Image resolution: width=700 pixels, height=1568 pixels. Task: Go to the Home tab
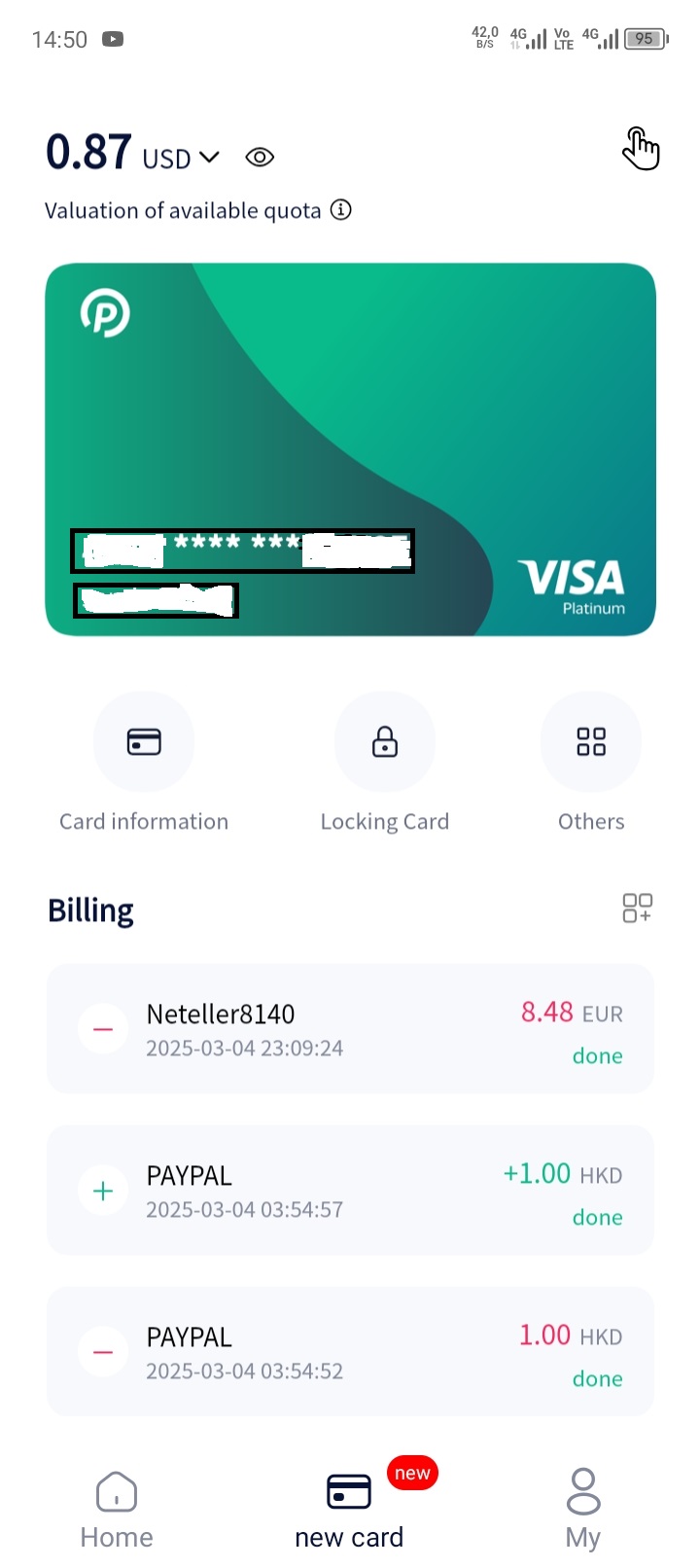tap(117, 1508)
